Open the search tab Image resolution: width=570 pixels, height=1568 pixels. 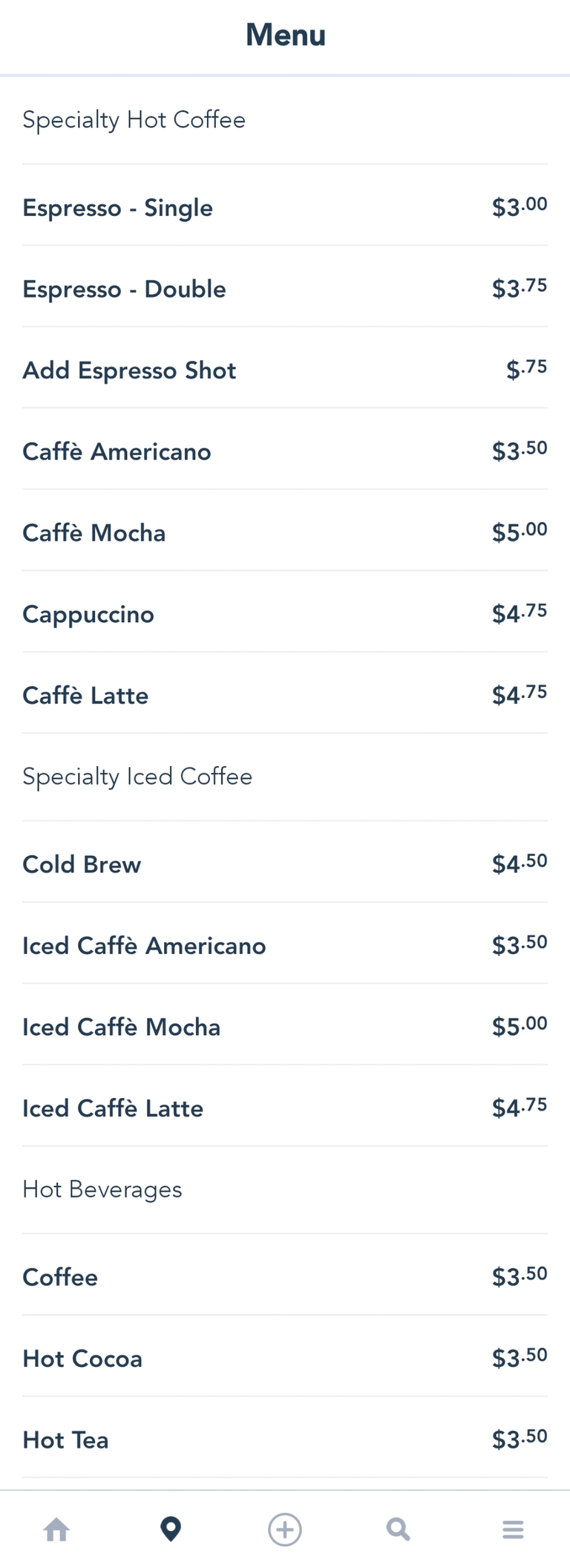click(x=399, y=1529)
